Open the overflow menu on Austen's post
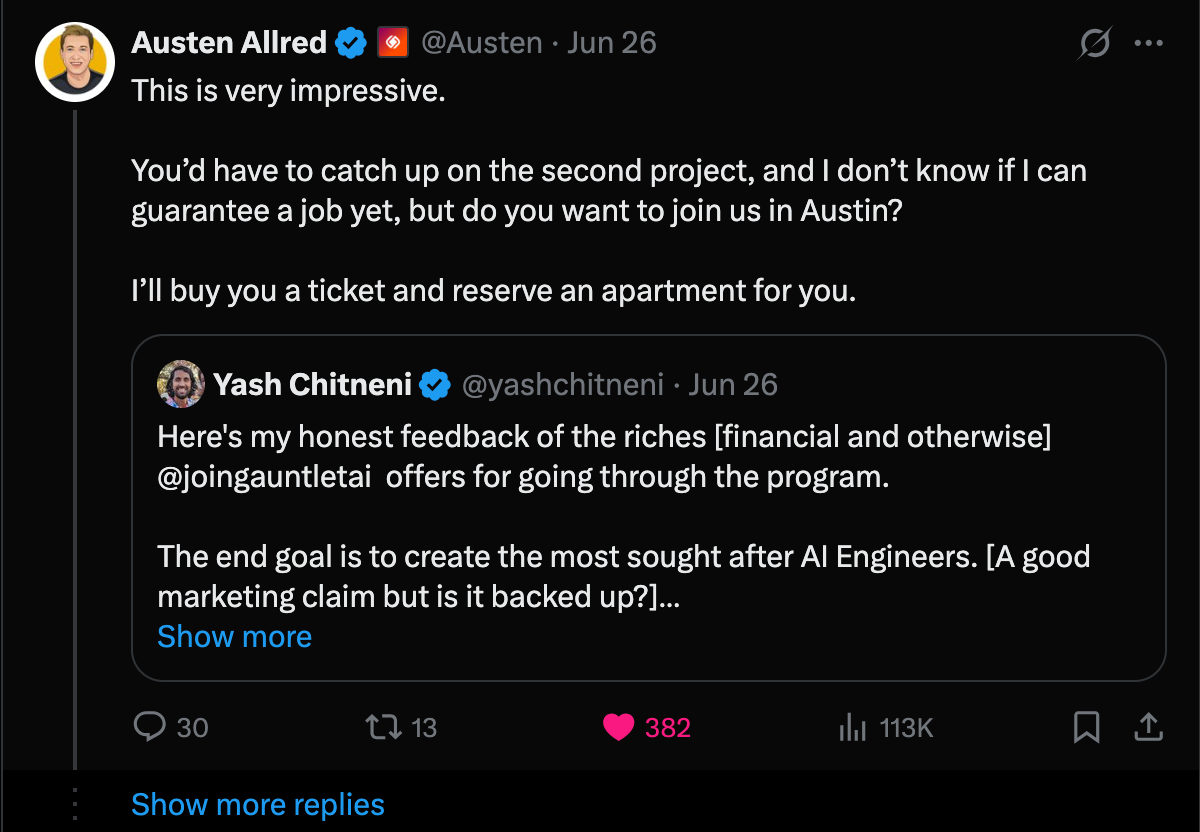The width and height of the screenshot is (1200, 832). click(x=1148, y=43)
